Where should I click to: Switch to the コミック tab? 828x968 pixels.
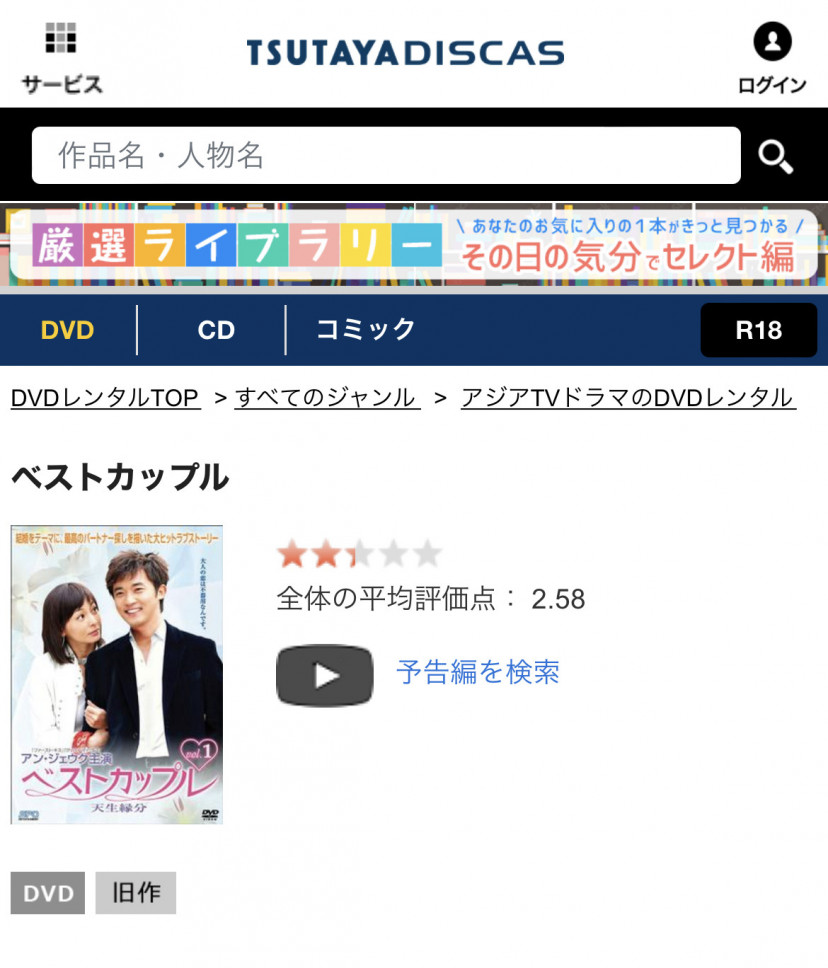tap(365, 330)
